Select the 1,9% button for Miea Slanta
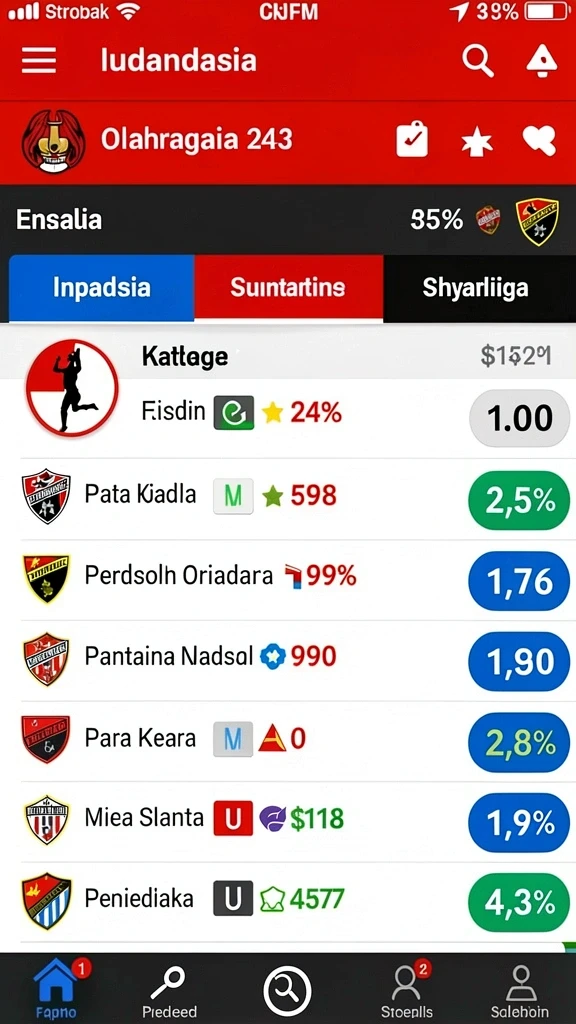 (519, 823)
